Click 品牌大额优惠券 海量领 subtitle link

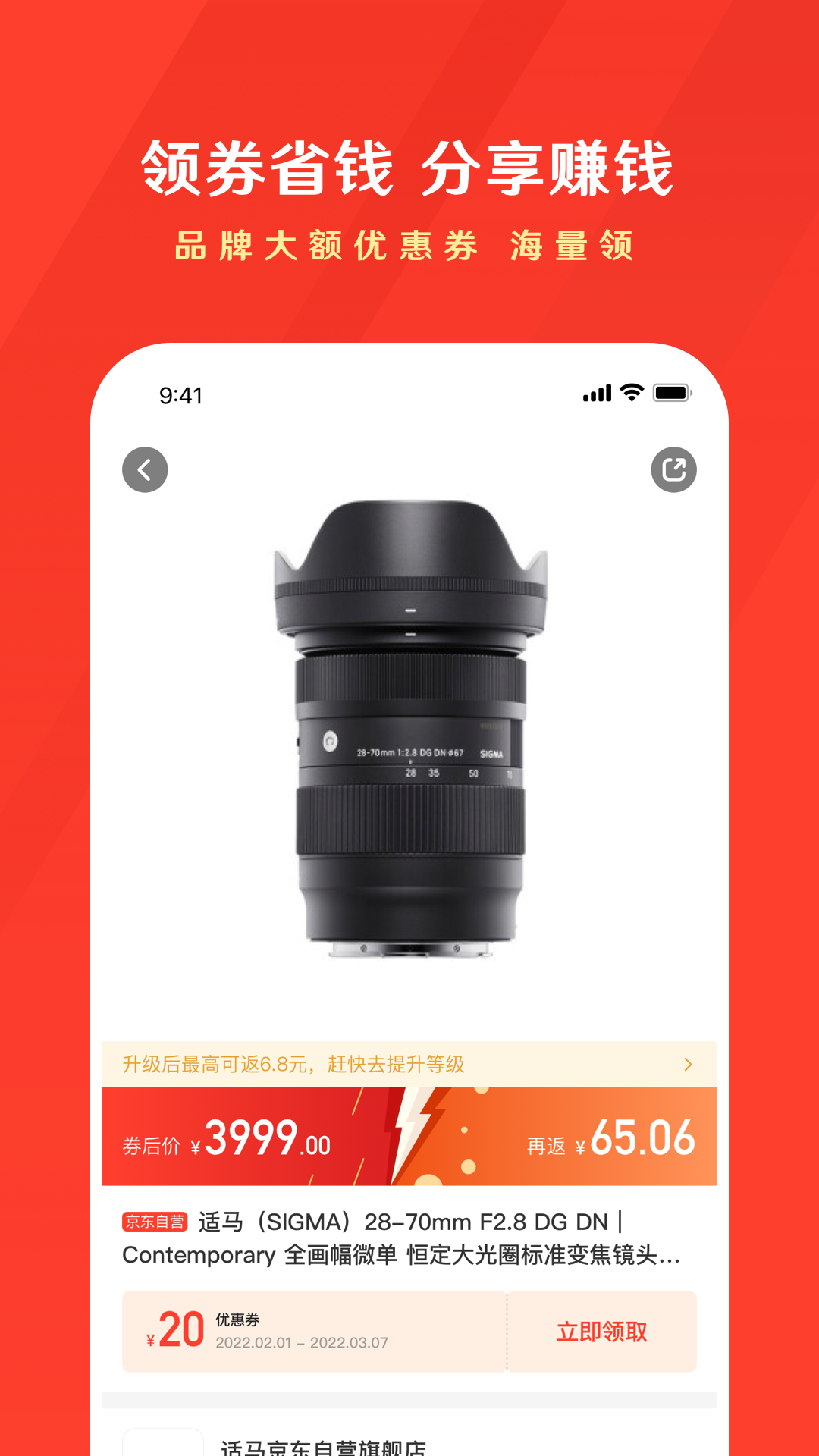point(408,246)
